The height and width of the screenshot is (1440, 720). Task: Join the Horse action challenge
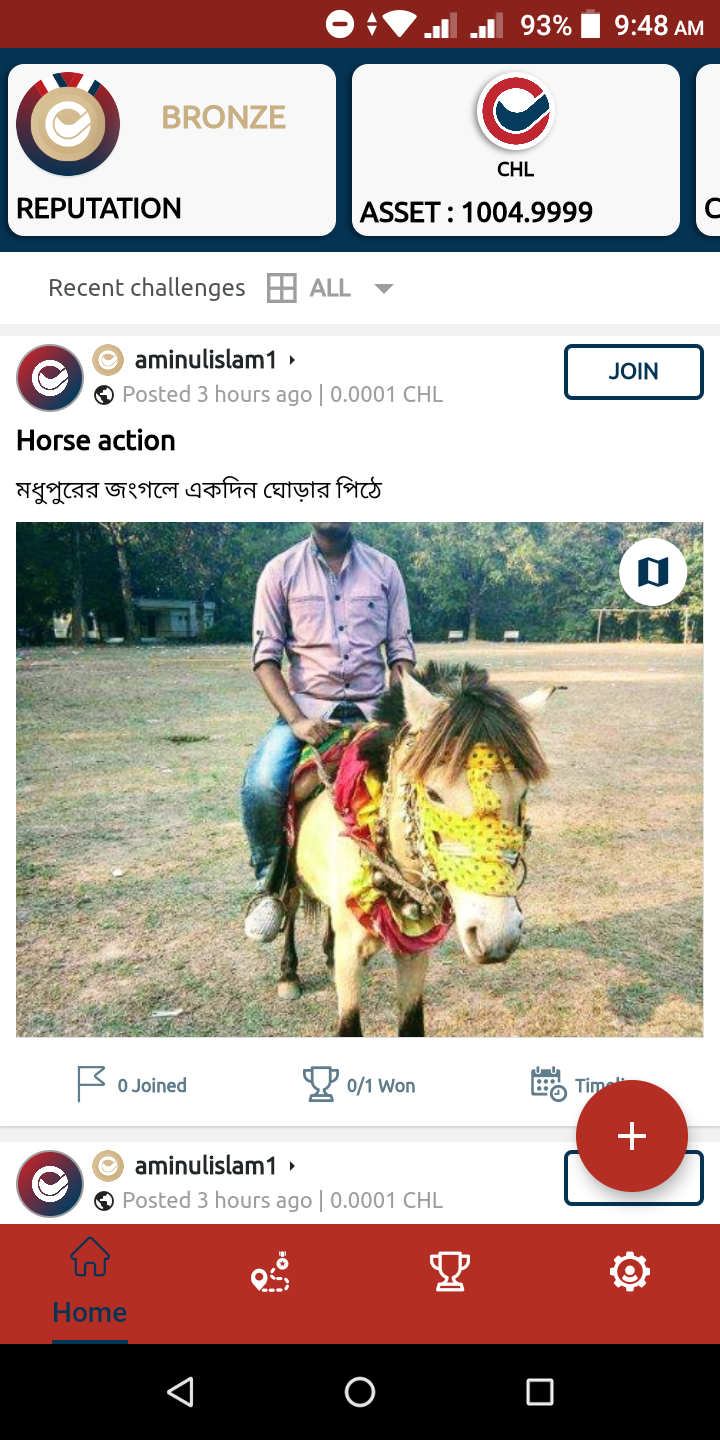pos(633,372)
